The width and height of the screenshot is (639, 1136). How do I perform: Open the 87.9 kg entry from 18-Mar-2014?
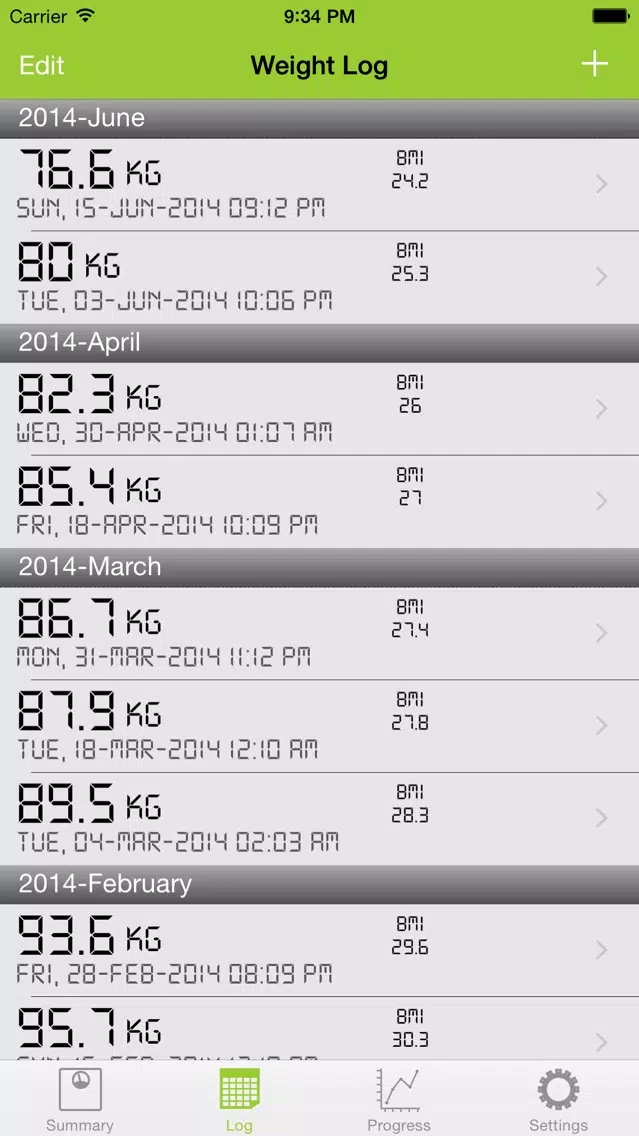320,726
